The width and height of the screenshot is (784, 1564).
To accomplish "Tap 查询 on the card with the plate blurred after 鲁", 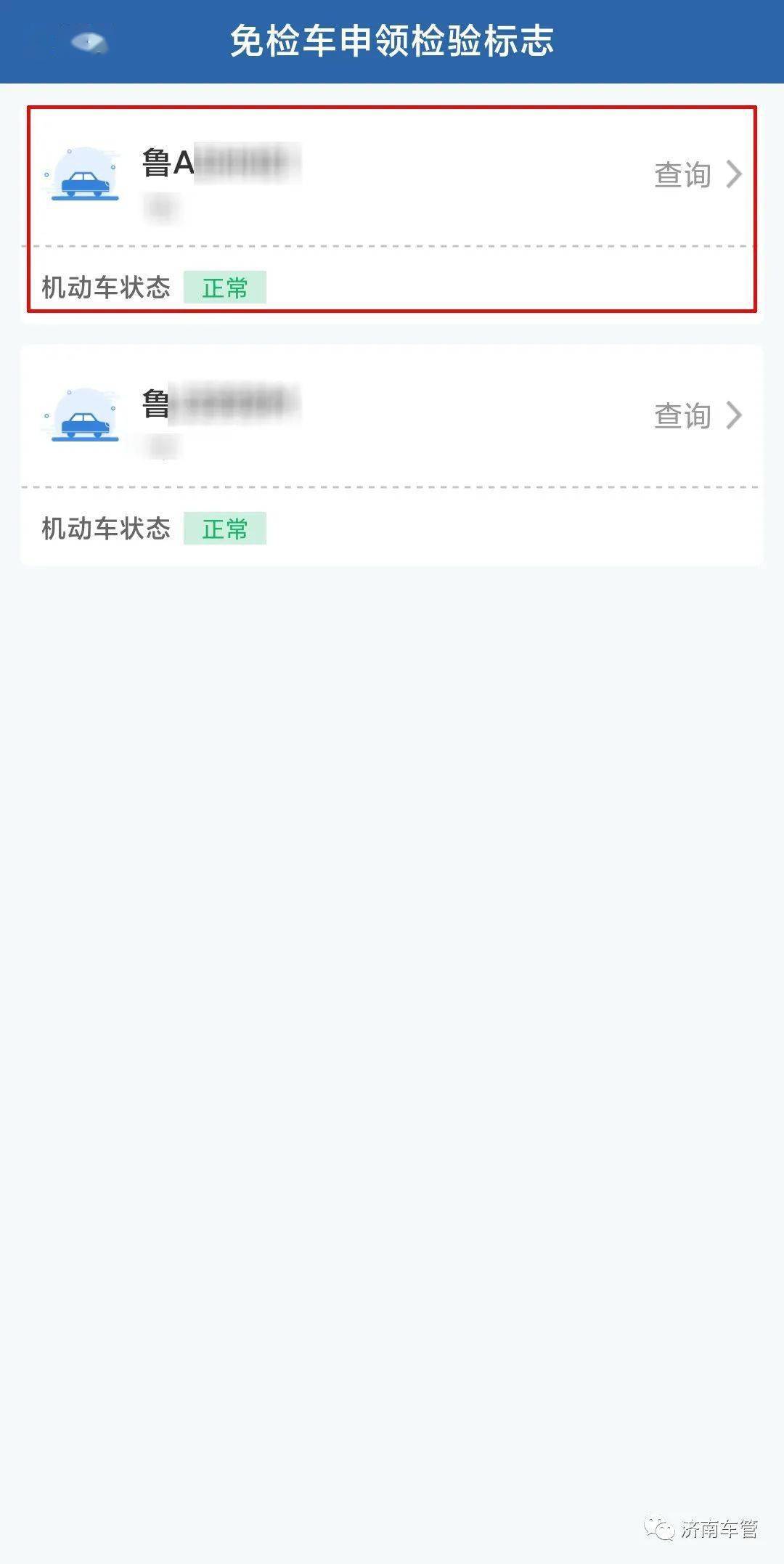I will pyautogui.click(x=695, y=416).
